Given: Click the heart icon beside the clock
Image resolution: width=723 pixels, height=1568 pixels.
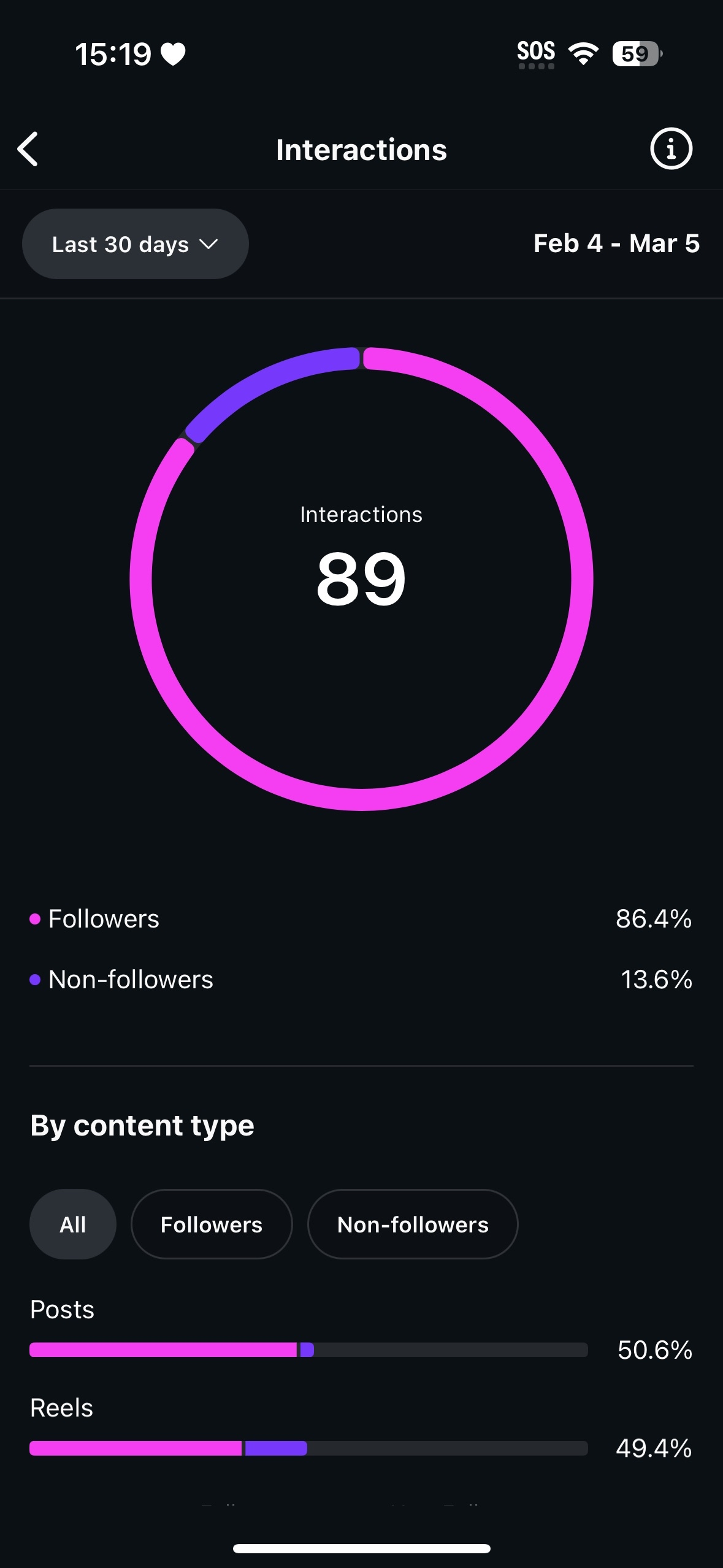Looking at the screenshot, I should coord(174,54).
